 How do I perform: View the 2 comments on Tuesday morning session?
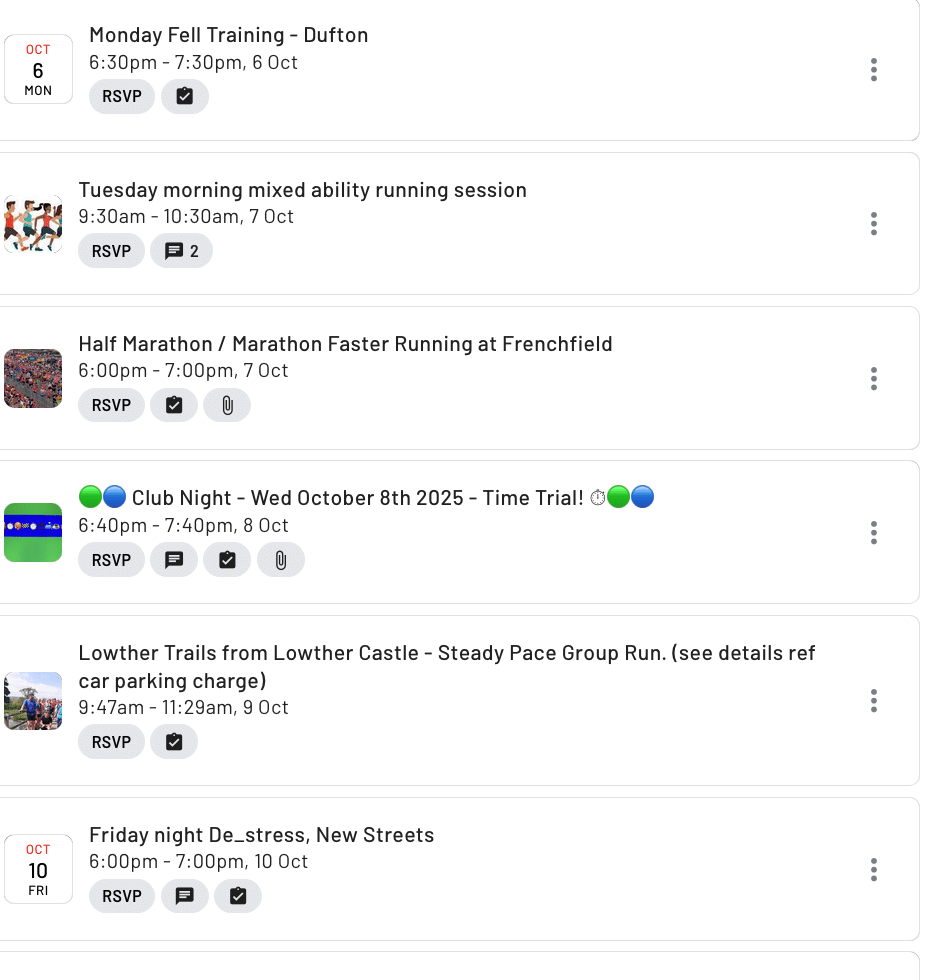click(181, 251)
